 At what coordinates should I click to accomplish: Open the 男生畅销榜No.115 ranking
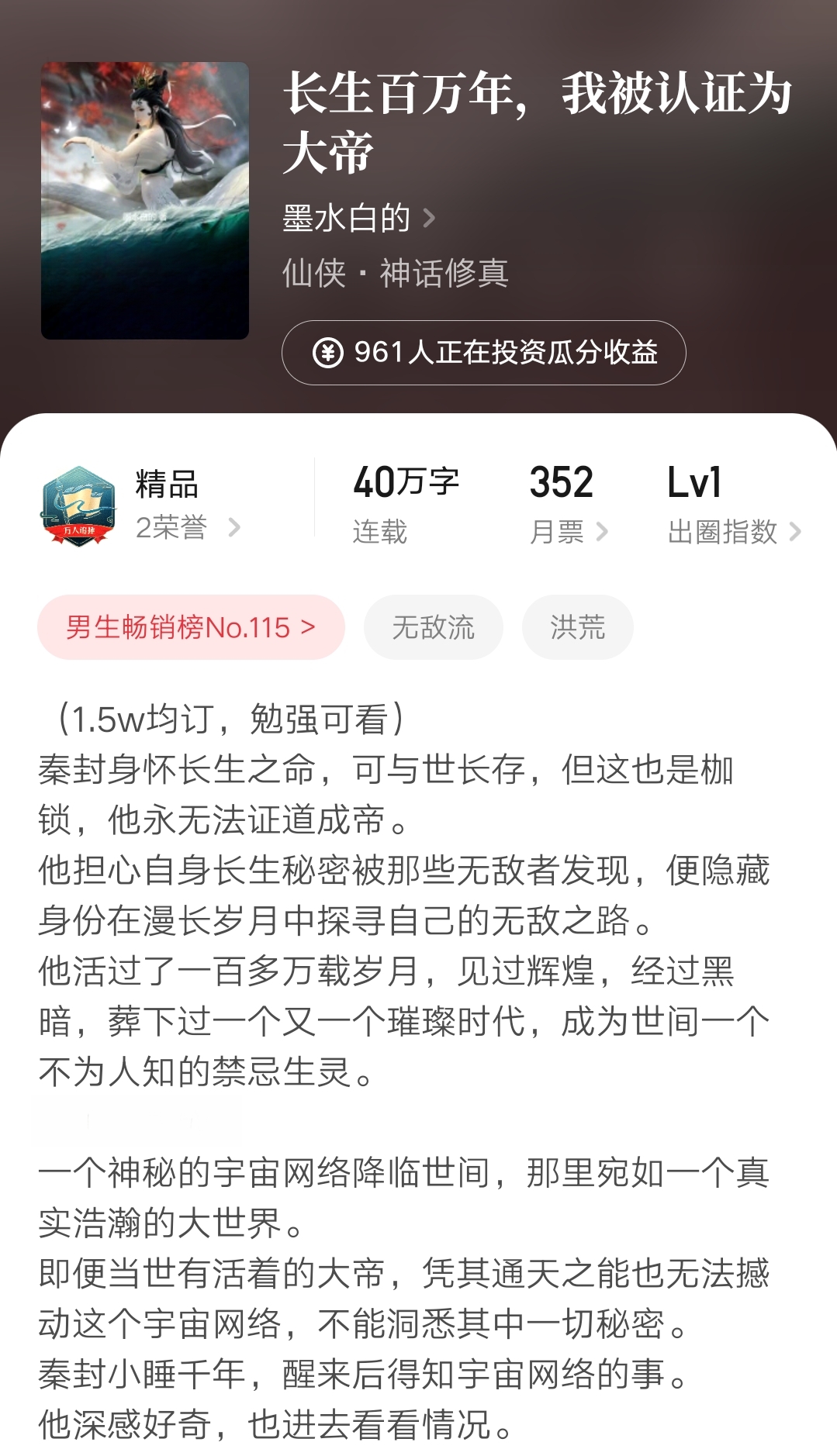coord(191,627)
